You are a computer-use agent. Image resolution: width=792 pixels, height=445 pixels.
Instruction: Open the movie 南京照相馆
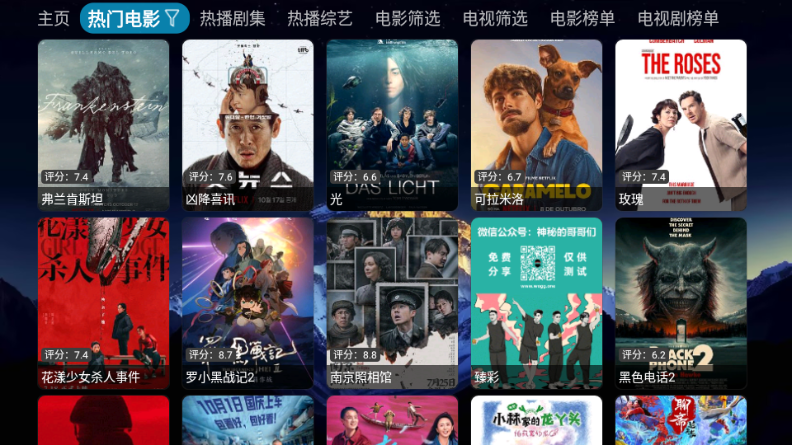392,303
